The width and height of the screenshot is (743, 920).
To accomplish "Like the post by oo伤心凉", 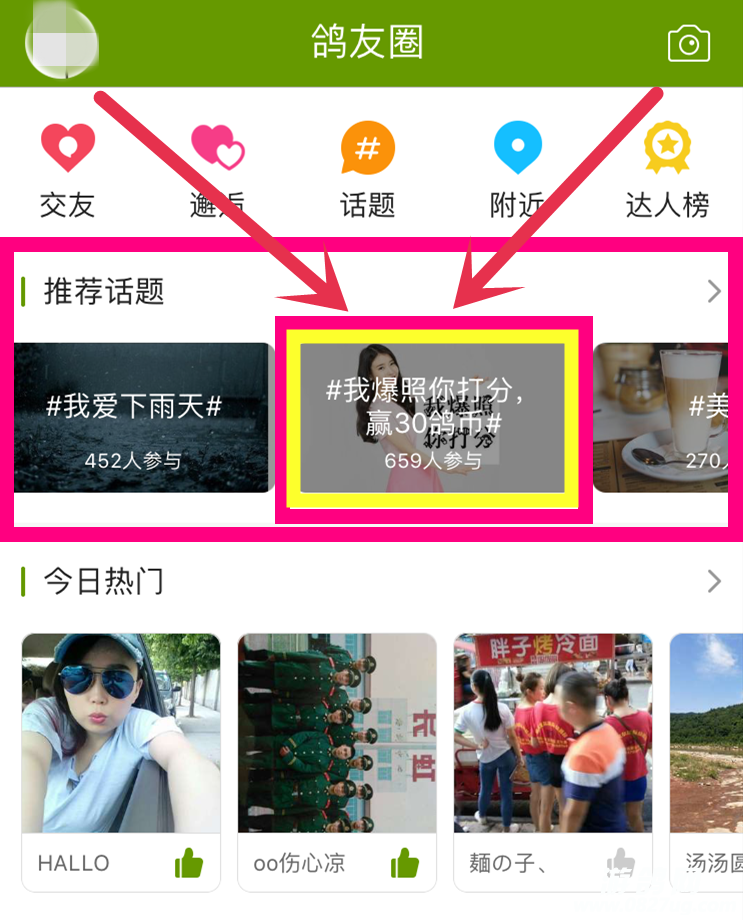I will click(x=405, y=862).
